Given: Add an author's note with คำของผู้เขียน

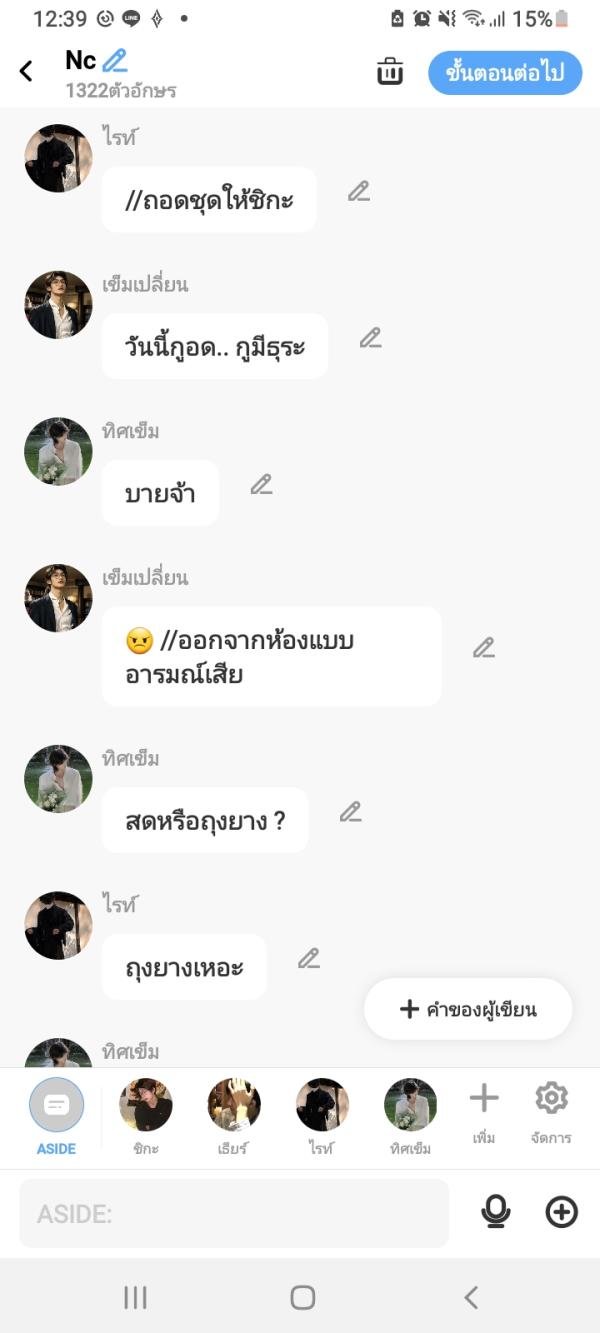Looking at the screenshot, I should [468, 1009].
